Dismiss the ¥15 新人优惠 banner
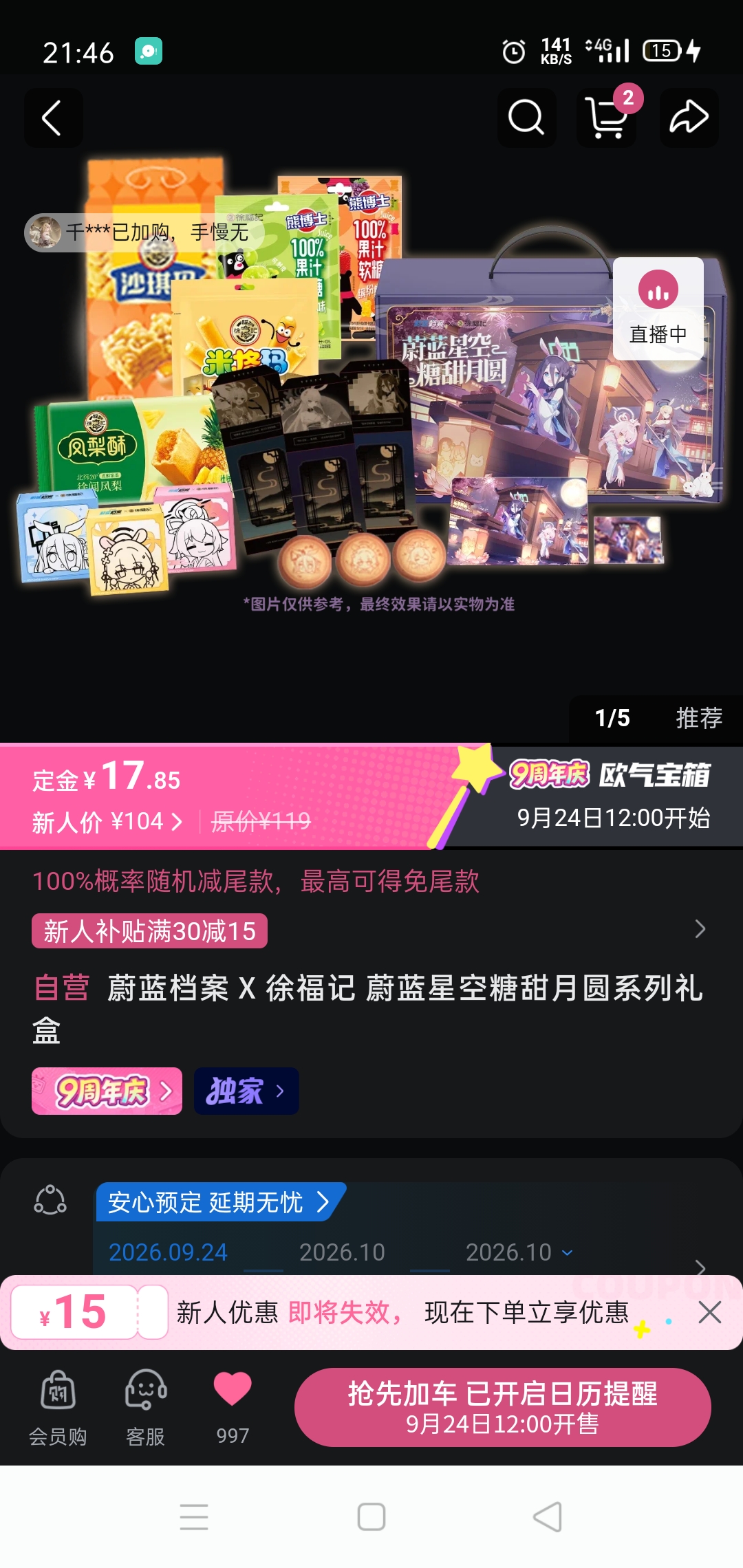 pos(709,1312)
